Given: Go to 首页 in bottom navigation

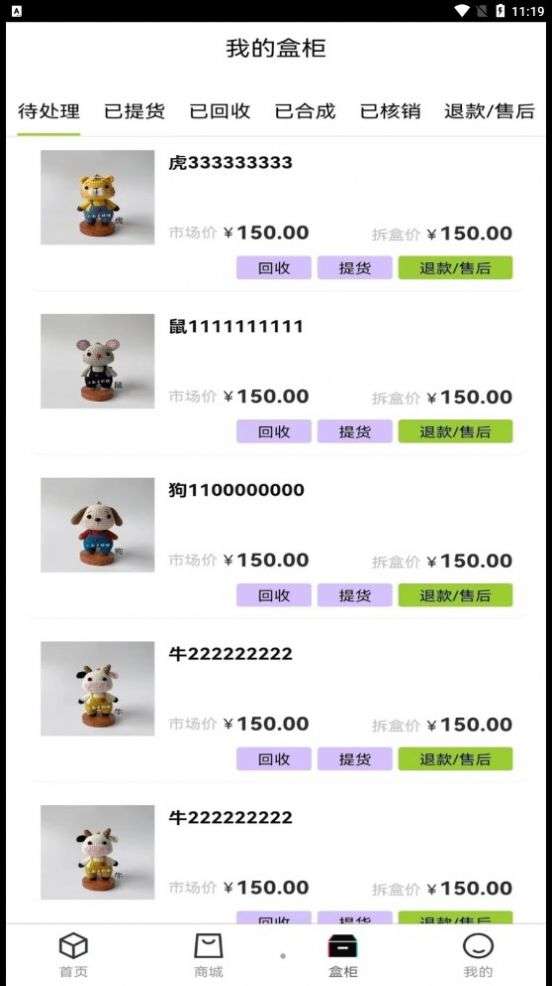Looking at the screenshot, I should pyautogui.click(x=74, y=955).
